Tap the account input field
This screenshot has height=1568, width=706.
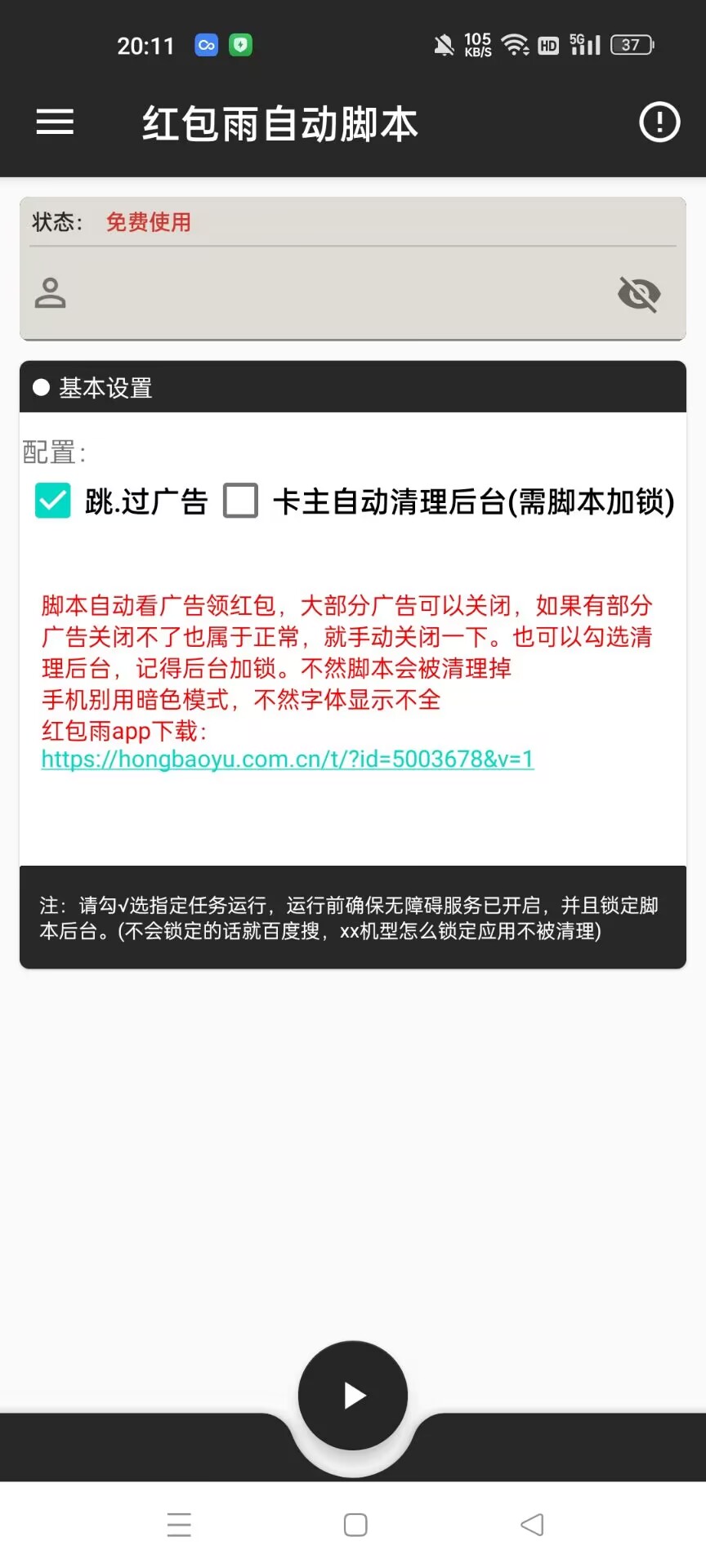327,294
